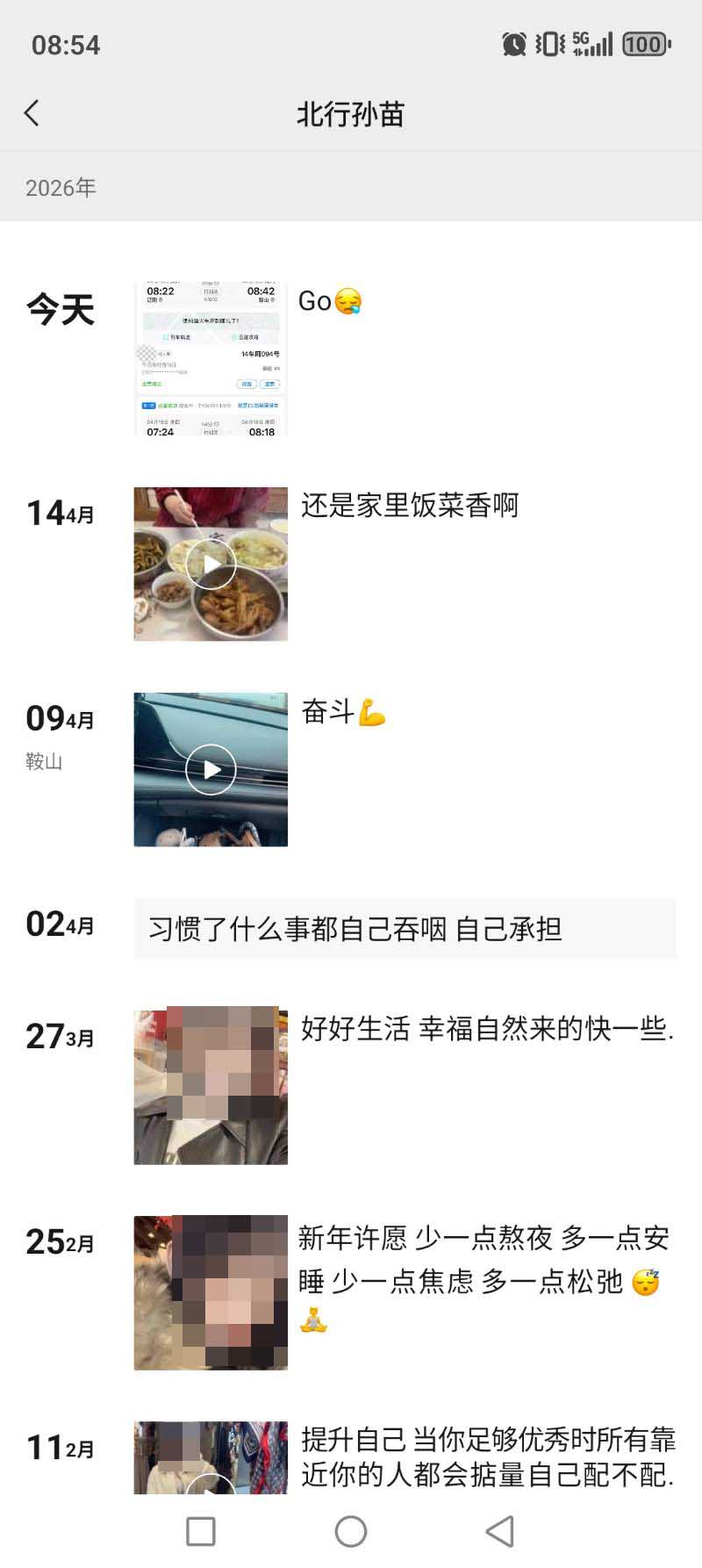The image size is (702, 1568).
Task: View the 25 February post 新年许愿
Action: click(211, 1292)
